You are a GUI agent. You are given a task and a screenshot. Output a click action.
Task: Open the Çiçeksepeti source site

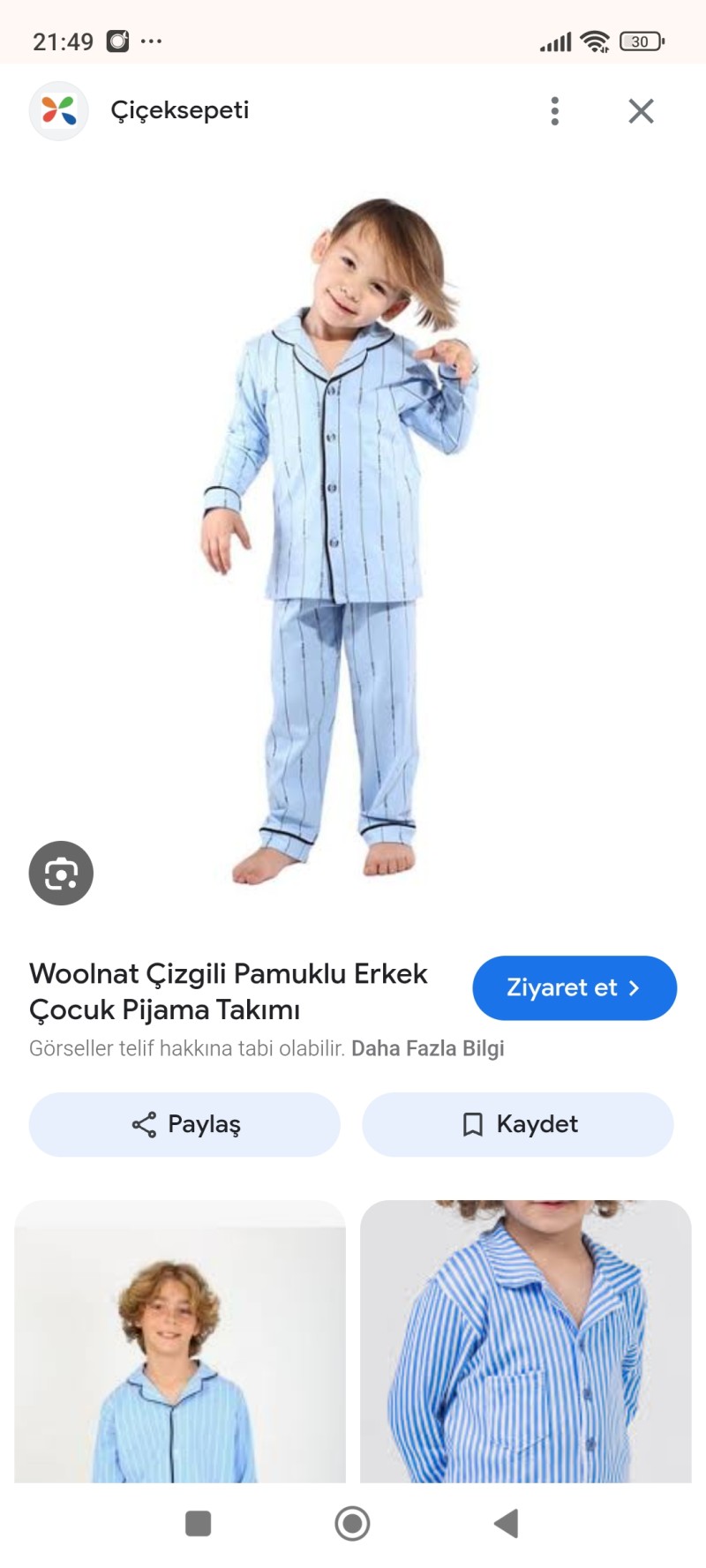[x=179, y=110]
